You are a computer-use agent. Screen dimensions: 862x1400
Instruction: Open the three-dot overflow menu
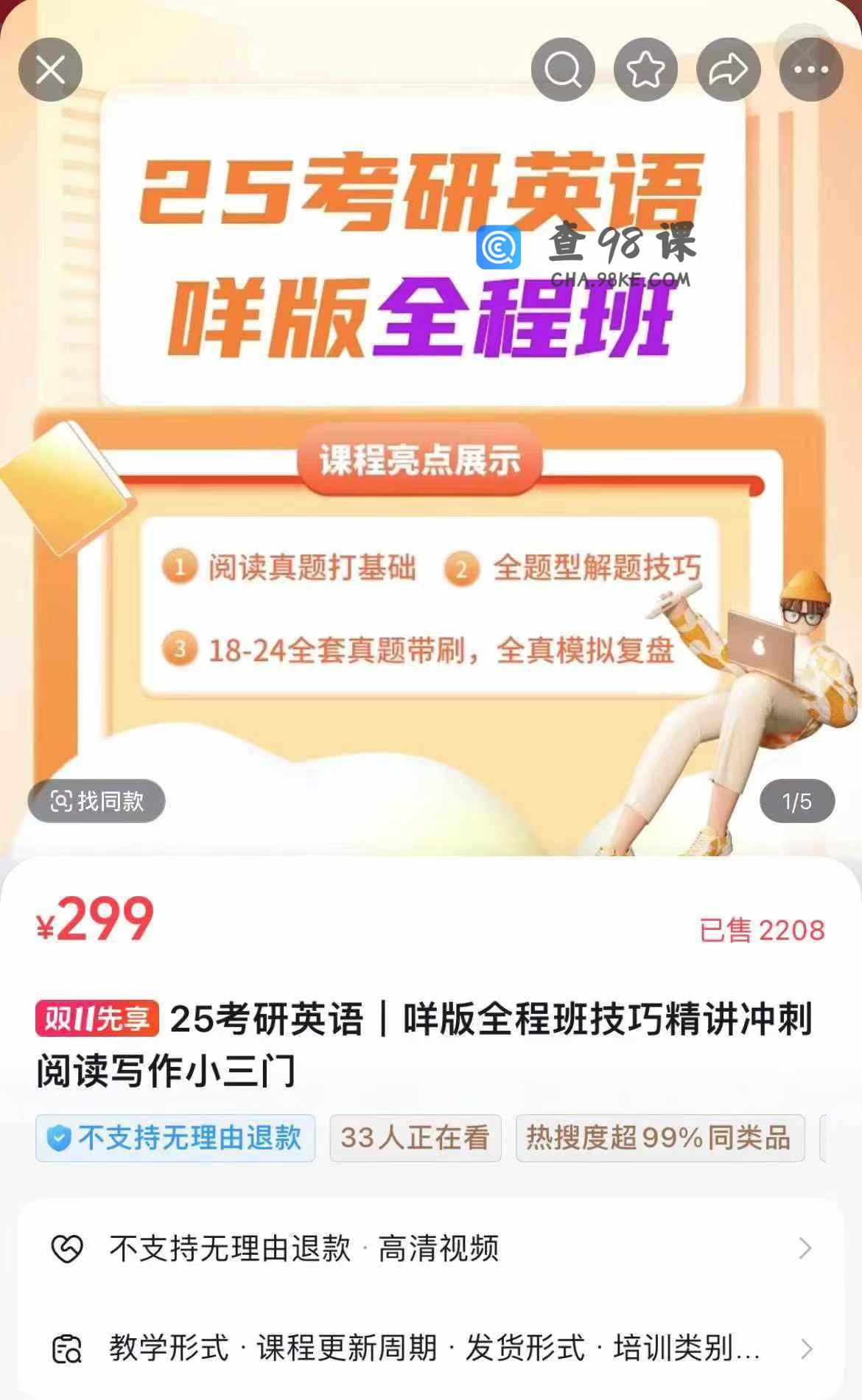coord(811,70)
